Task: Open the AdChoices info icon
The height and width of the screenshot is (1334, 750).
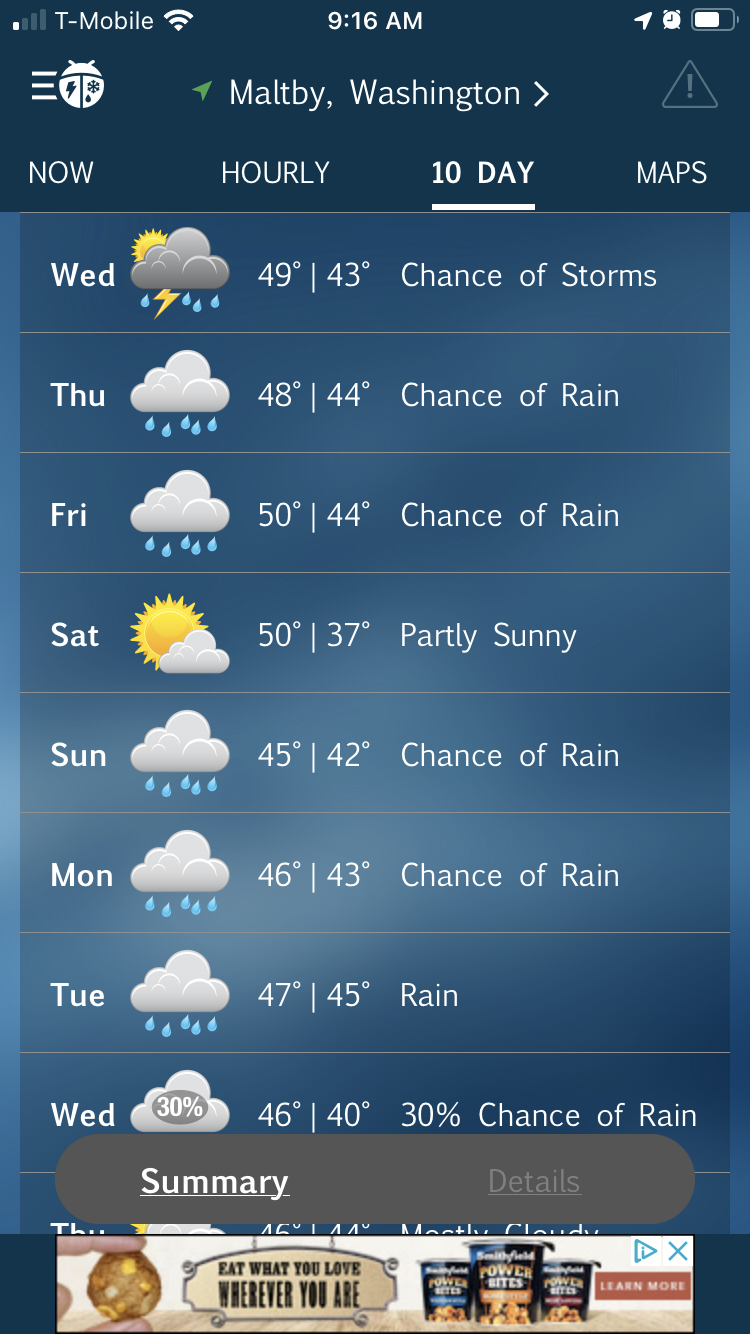Action: pos(648,1250)
